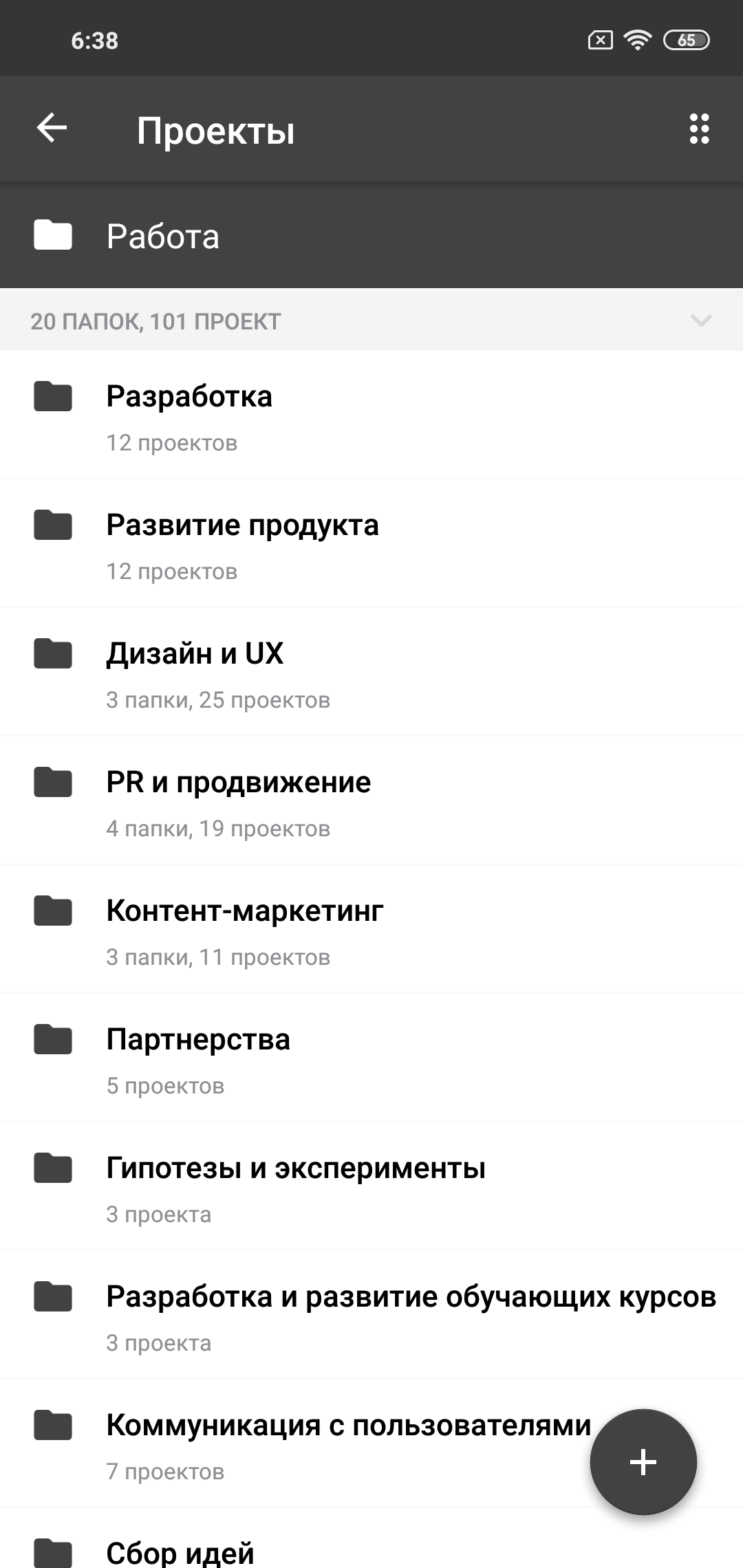This screenshot has height=1568, width=743.
Task: Open the Сбор идей folder
Action: (371, 1539)
